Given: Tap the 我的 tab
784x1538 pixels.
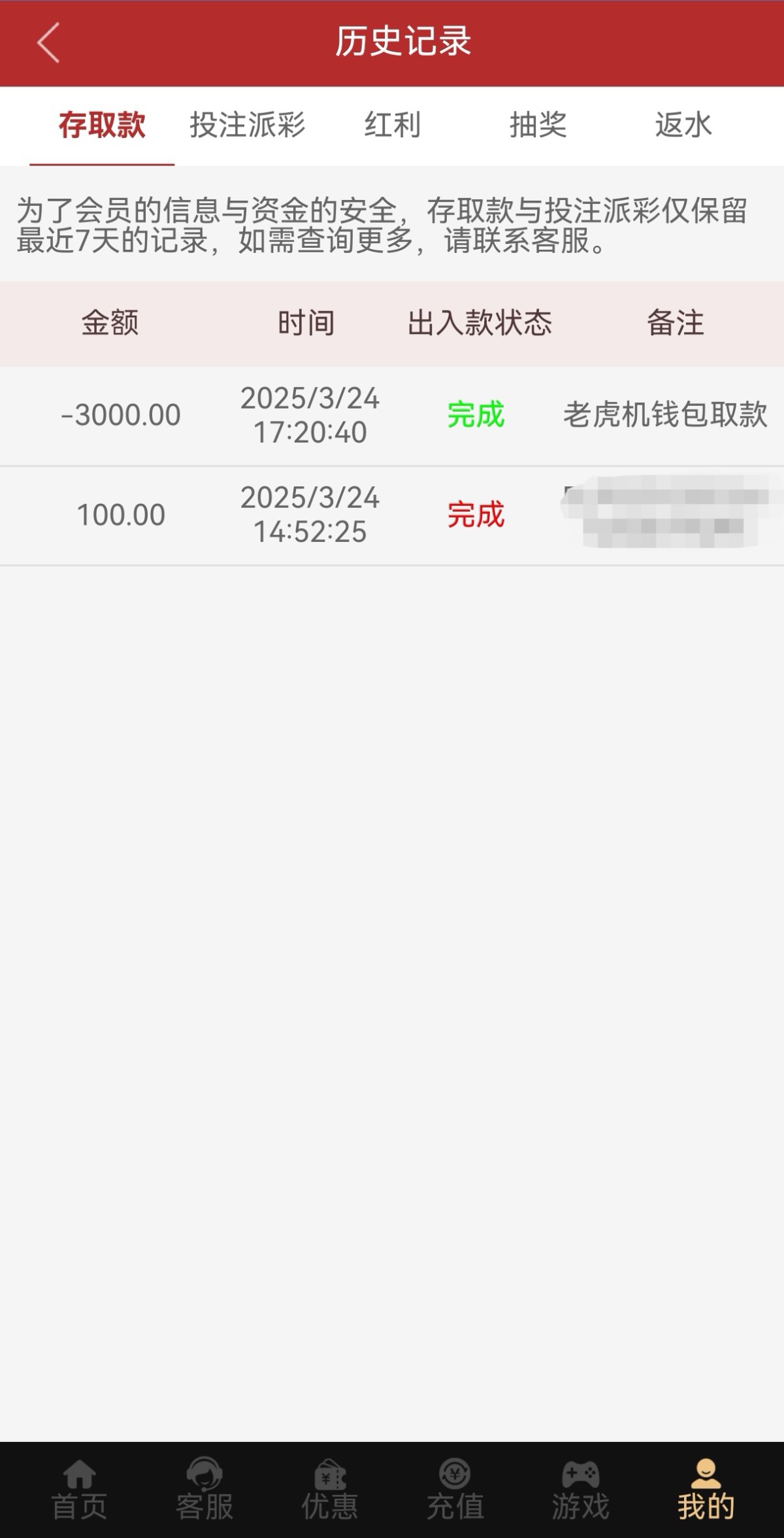Looking at the screenshot, I should (706, 1490).
